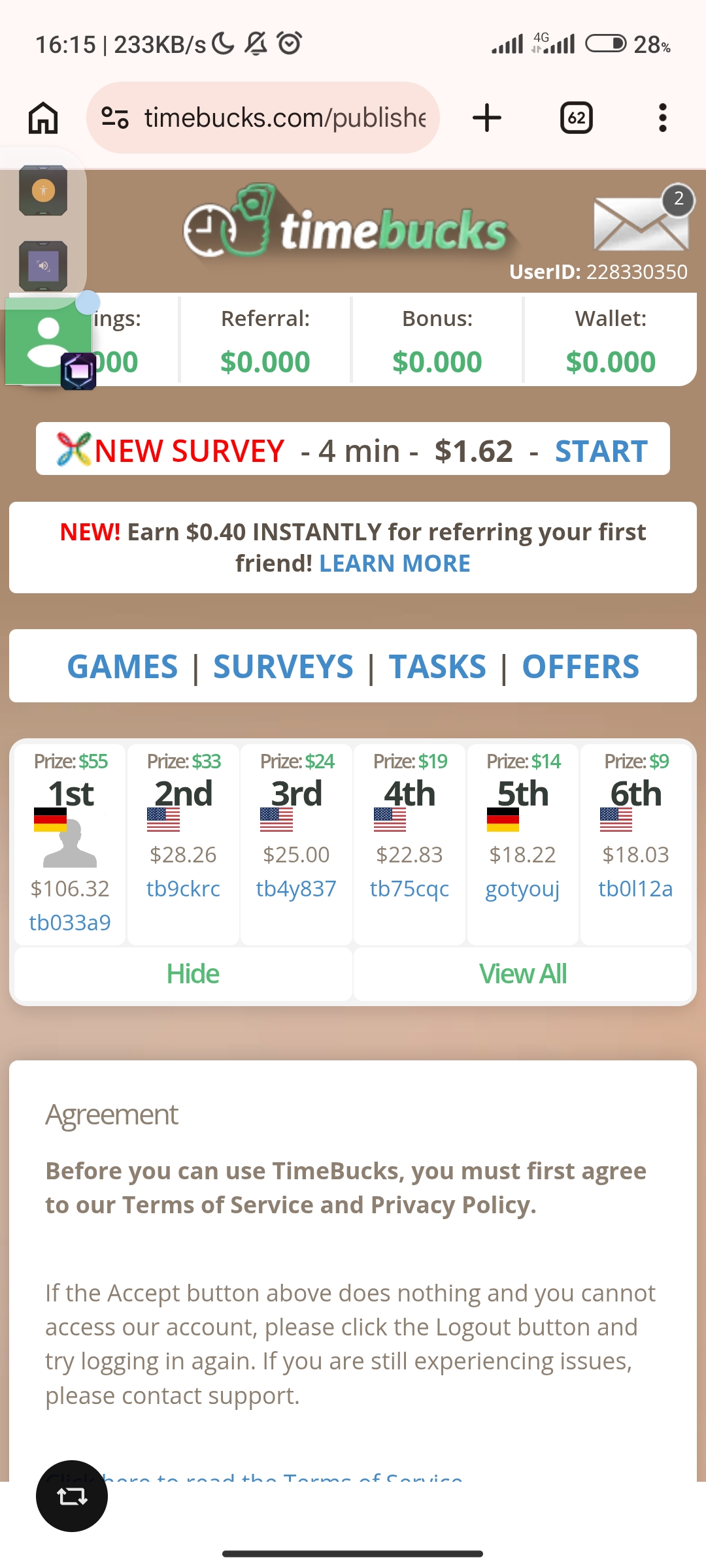The height and width of the screenshot is (1568, 706).
Task: View All leaderboard rankings
Action: [522, 973]
